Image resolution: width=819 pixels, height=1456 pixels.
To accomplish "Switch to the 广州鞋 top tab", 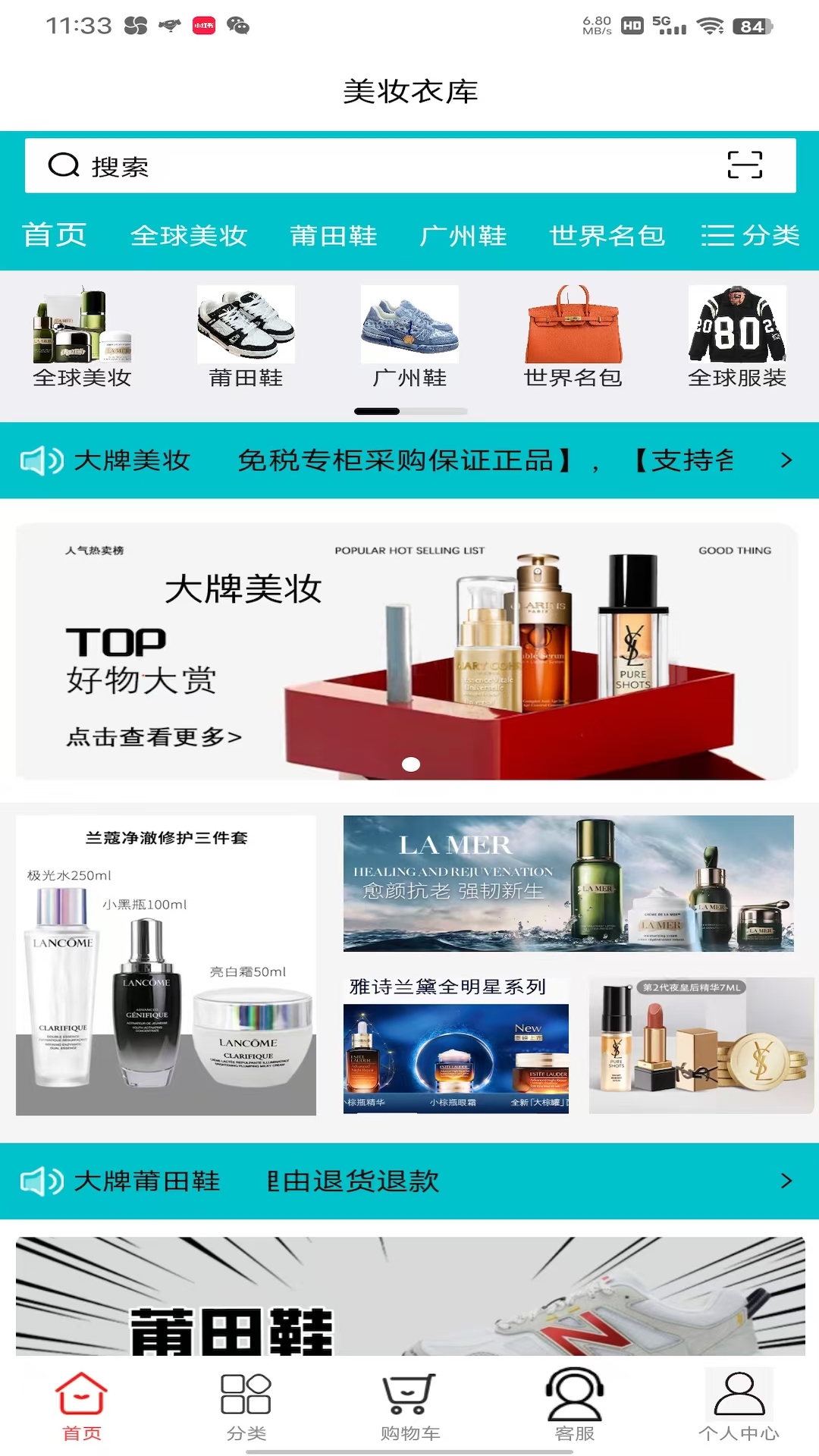I will click(x=463, y=236).
